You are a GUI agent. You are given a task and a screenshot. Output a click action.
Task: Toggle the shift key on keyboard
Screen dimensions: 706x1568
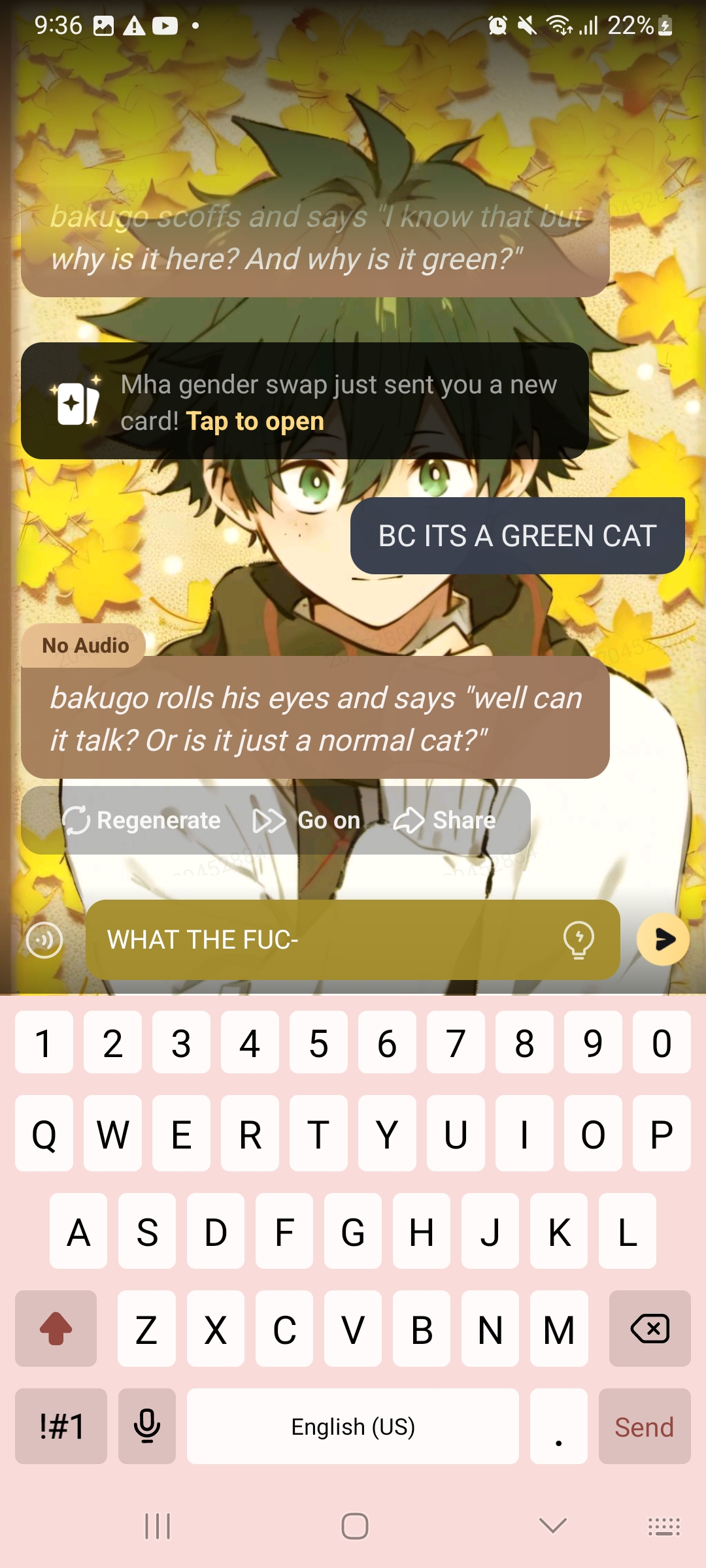pos(56,1328)
